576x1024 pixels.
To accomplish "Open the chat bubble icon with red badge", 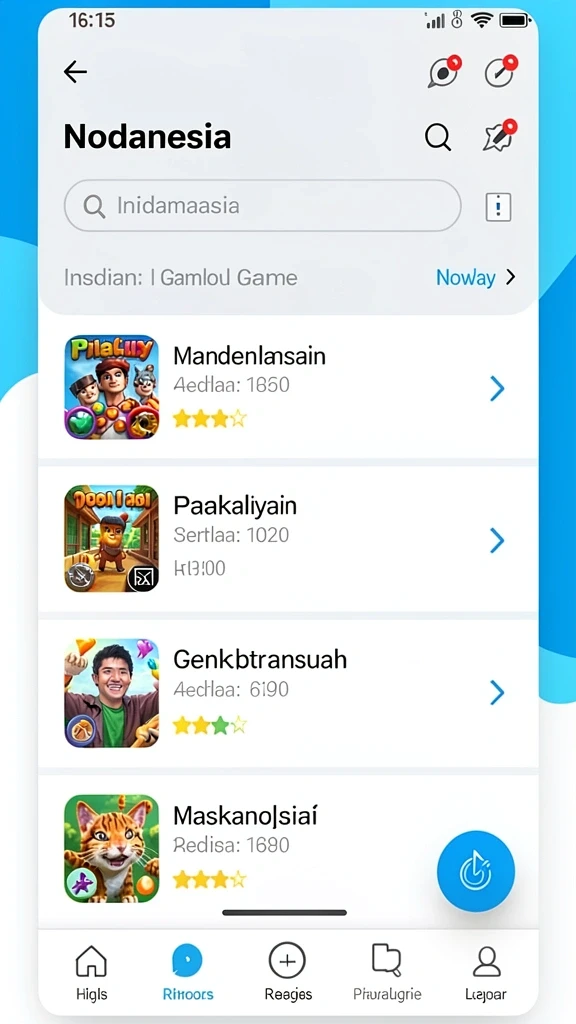I will (444, 72).
